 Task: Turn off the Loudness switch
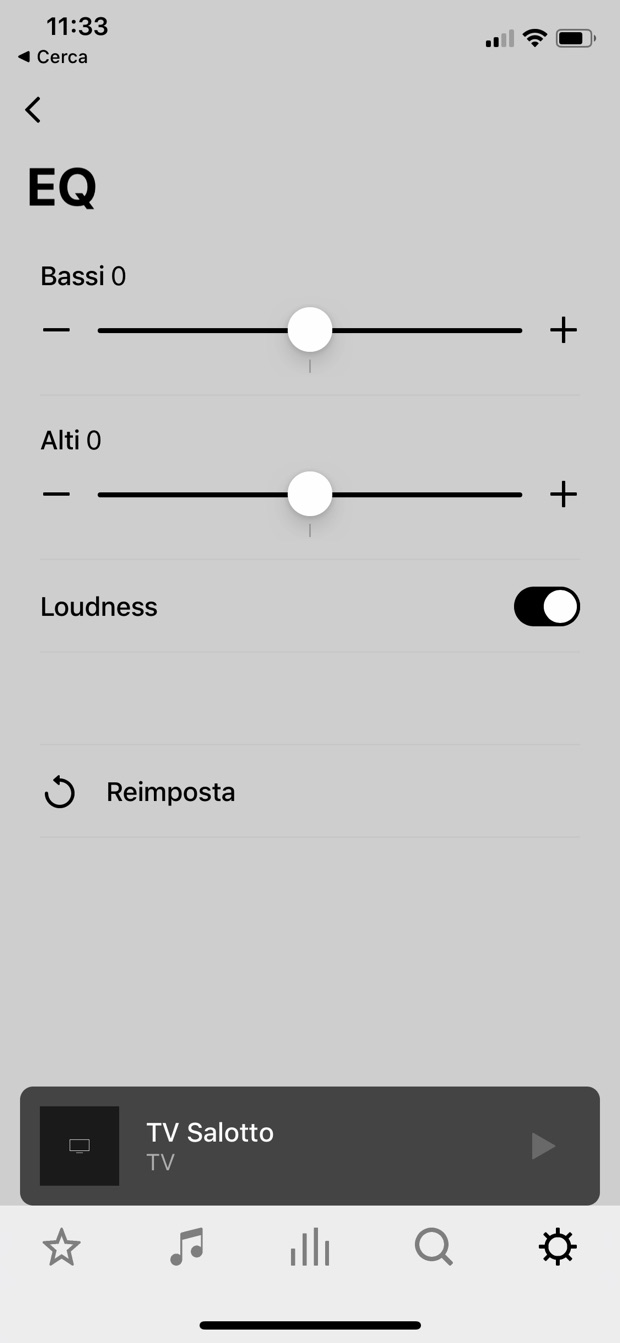tap(546, 607)
